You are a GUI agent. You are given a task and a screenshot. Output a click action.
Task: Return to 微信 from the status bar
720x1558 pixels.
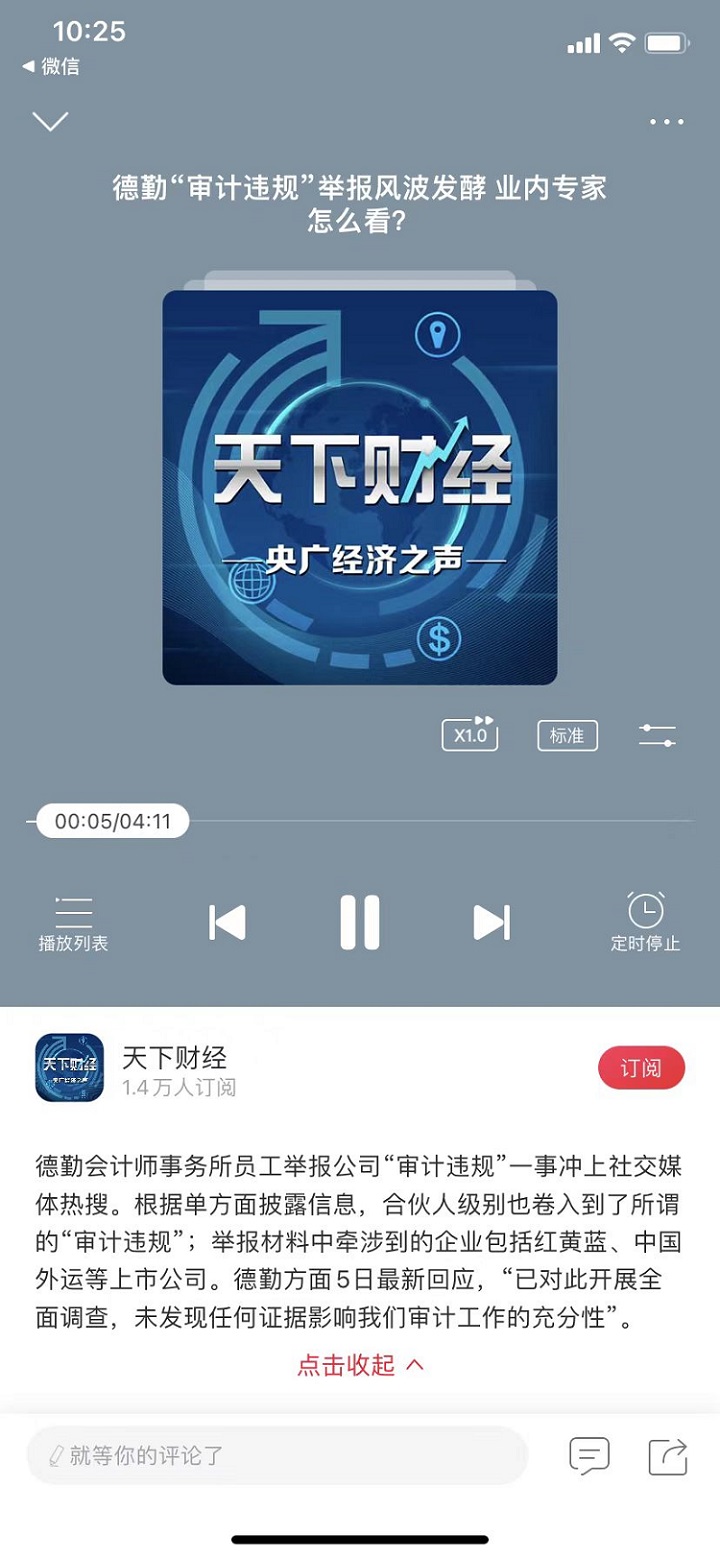pos(50,66)
